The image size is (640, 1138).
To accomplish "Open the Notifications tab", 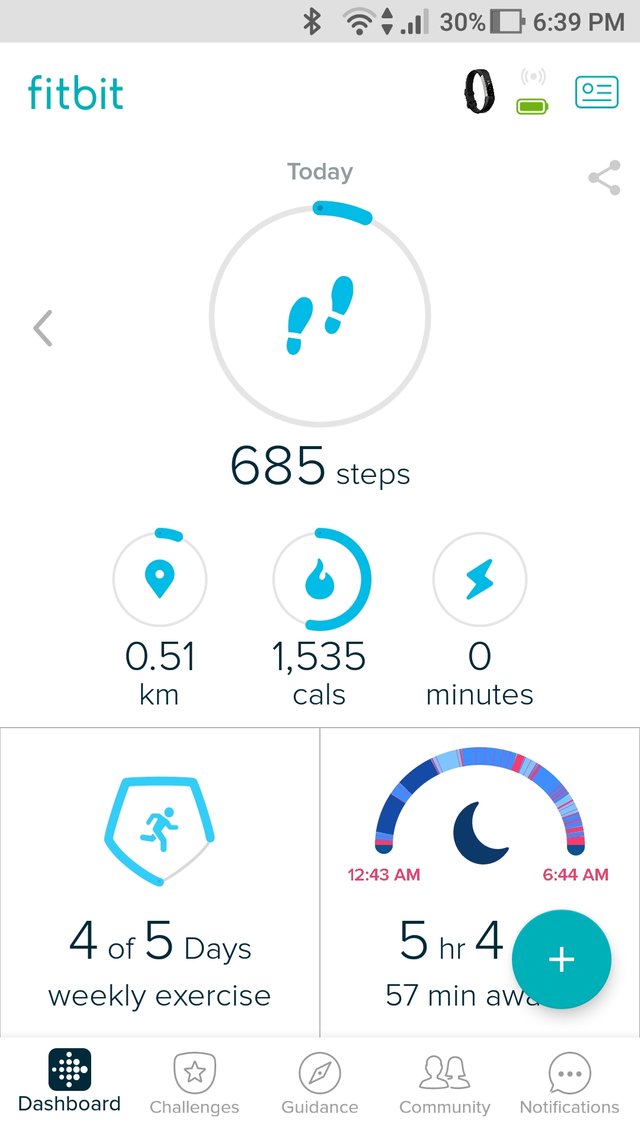I will (569, 1084).
